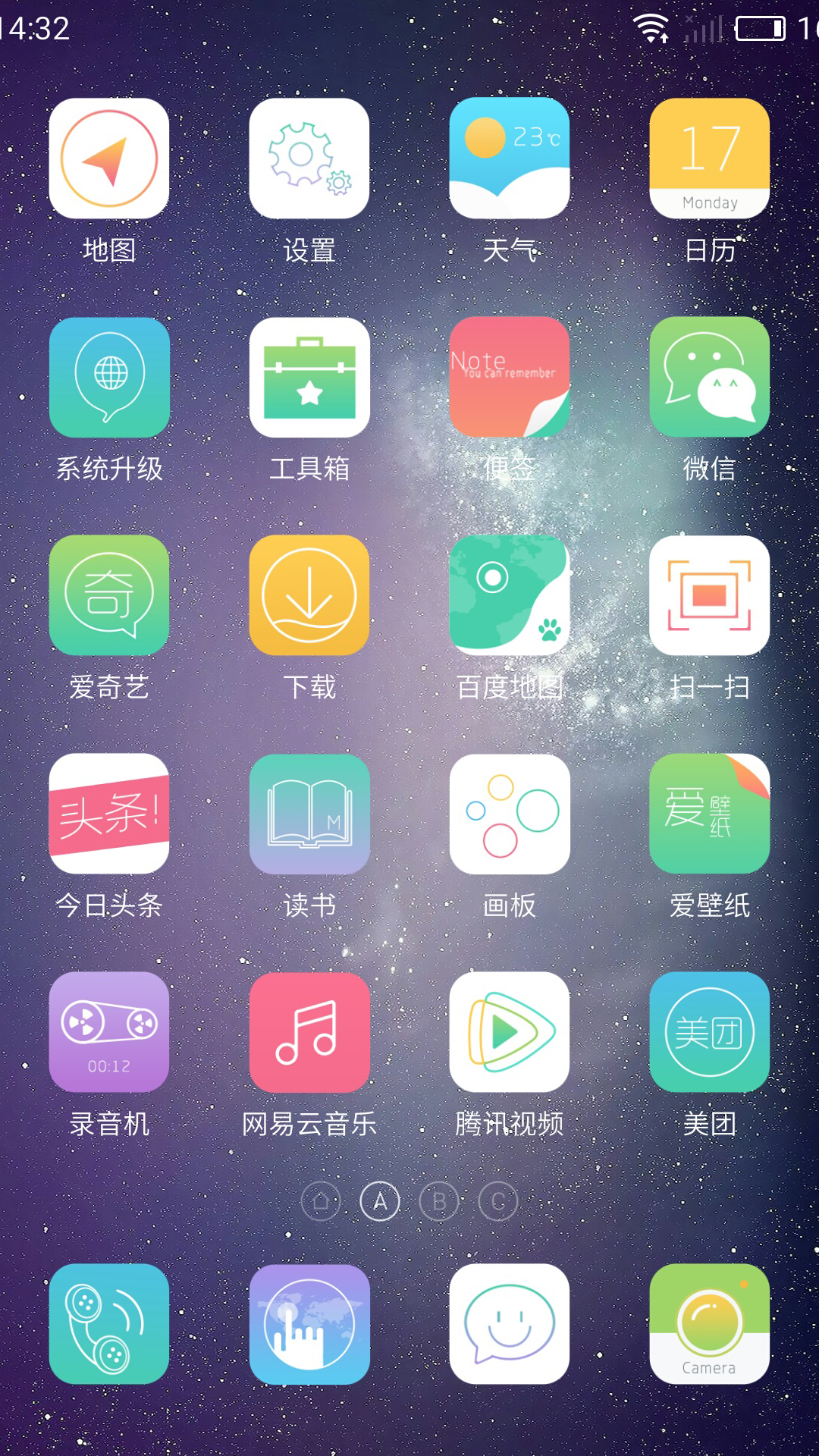Open the 日历 calendar app
Viewport: 819px width, 1456px height.
710,158
